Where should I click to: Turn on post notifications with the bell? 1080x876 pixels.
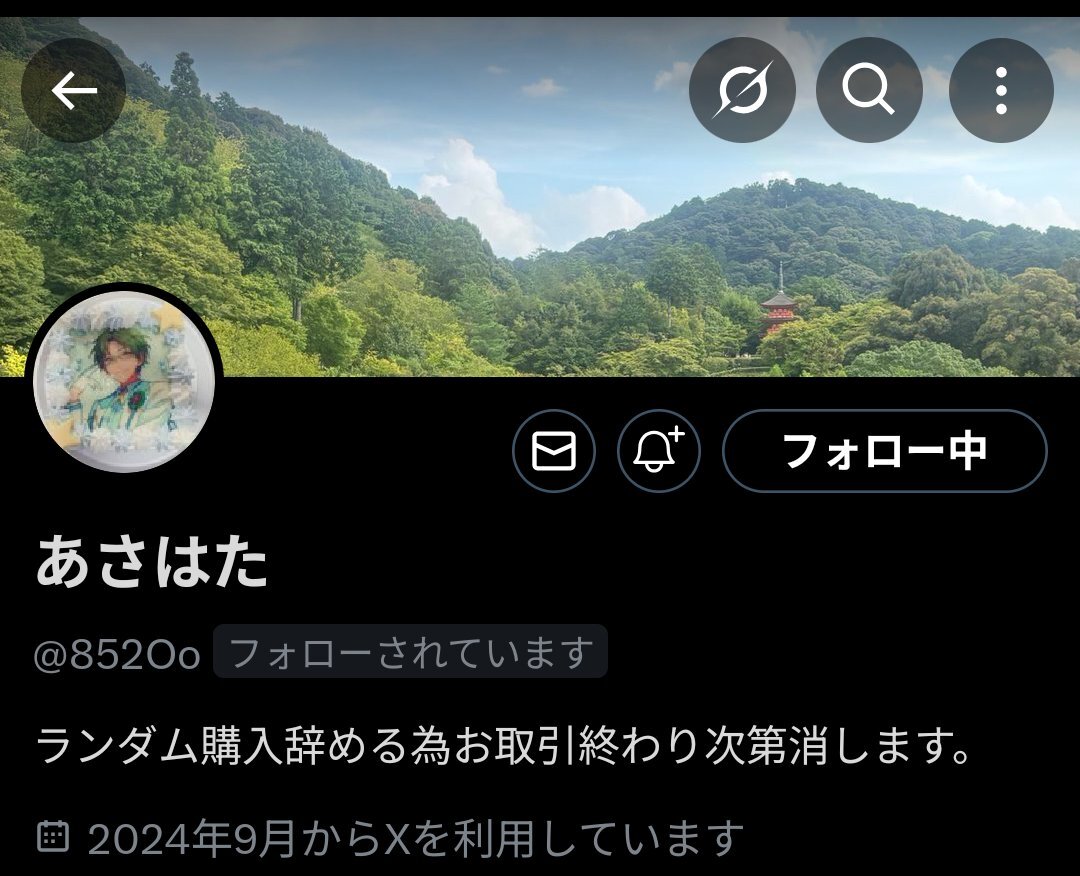coord(659,451)
